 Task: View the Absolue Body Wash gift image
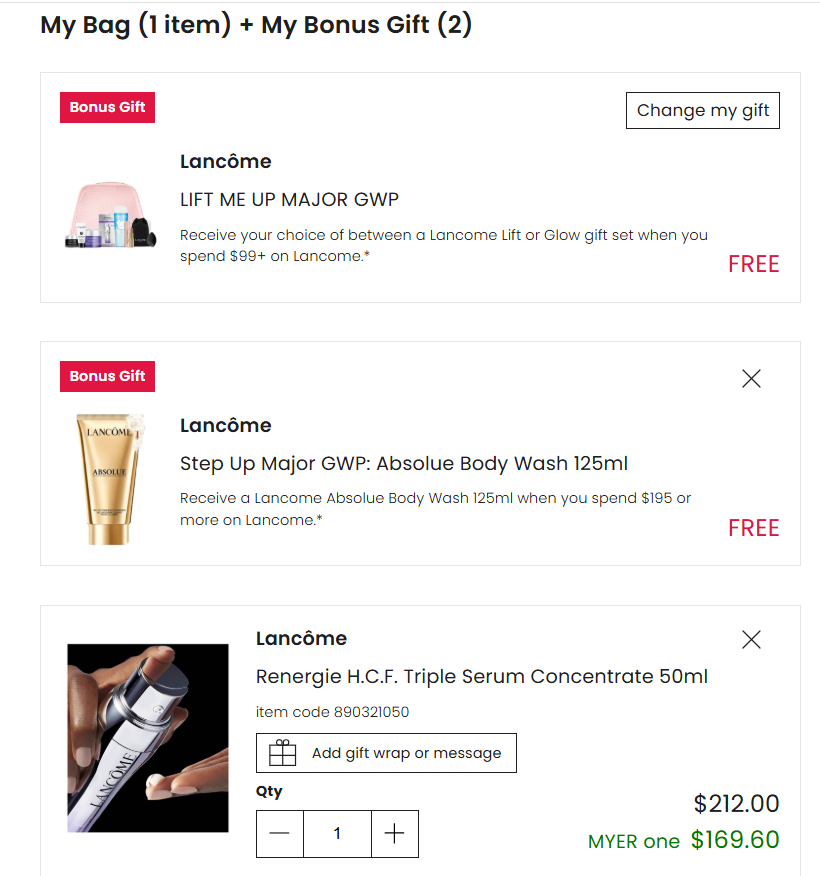point(107,479)
